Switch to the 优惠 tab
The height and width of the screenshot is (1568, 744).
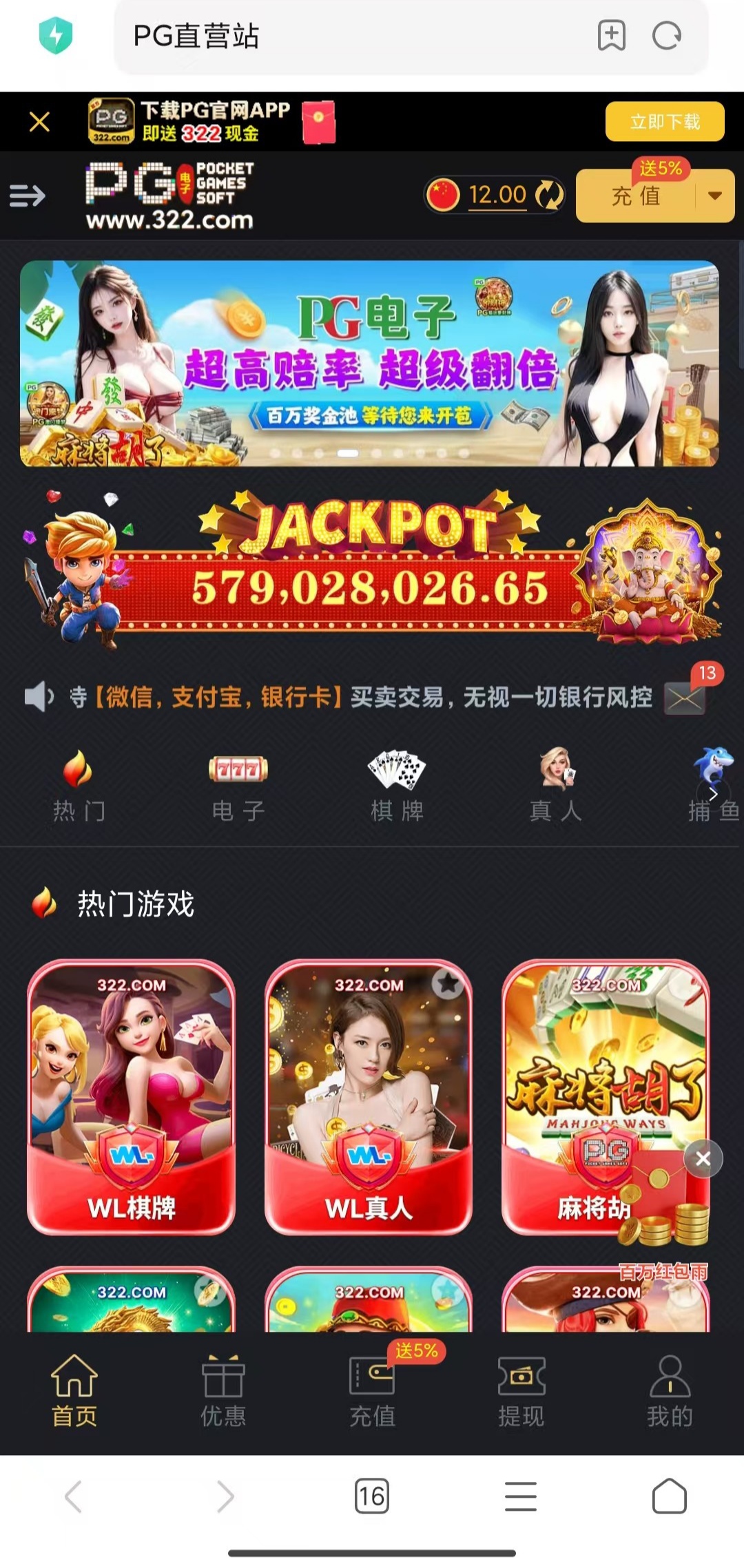(223, 1390)
